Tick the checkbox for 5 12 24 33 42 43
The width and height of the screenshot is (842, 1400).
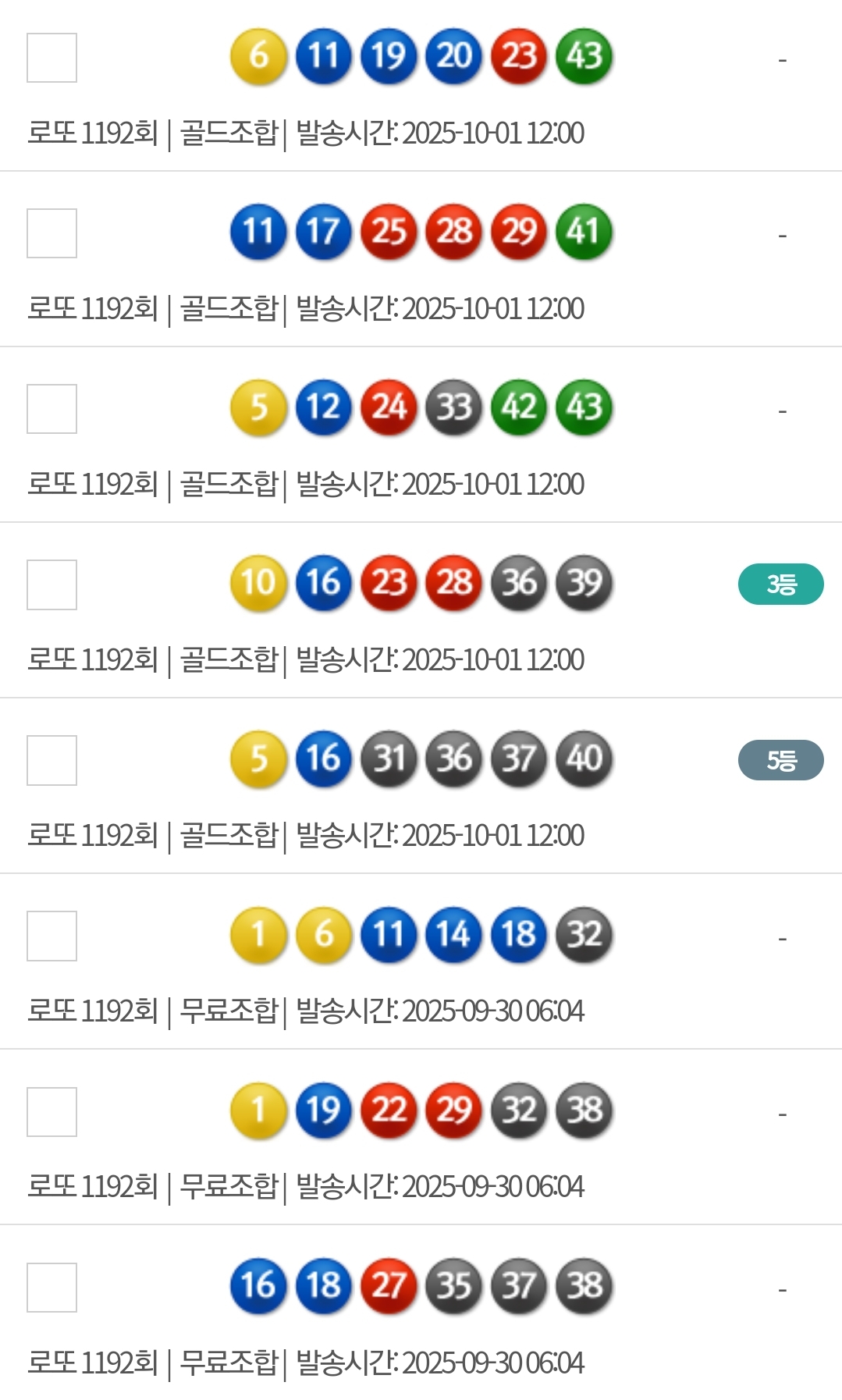tap(52, 409)
